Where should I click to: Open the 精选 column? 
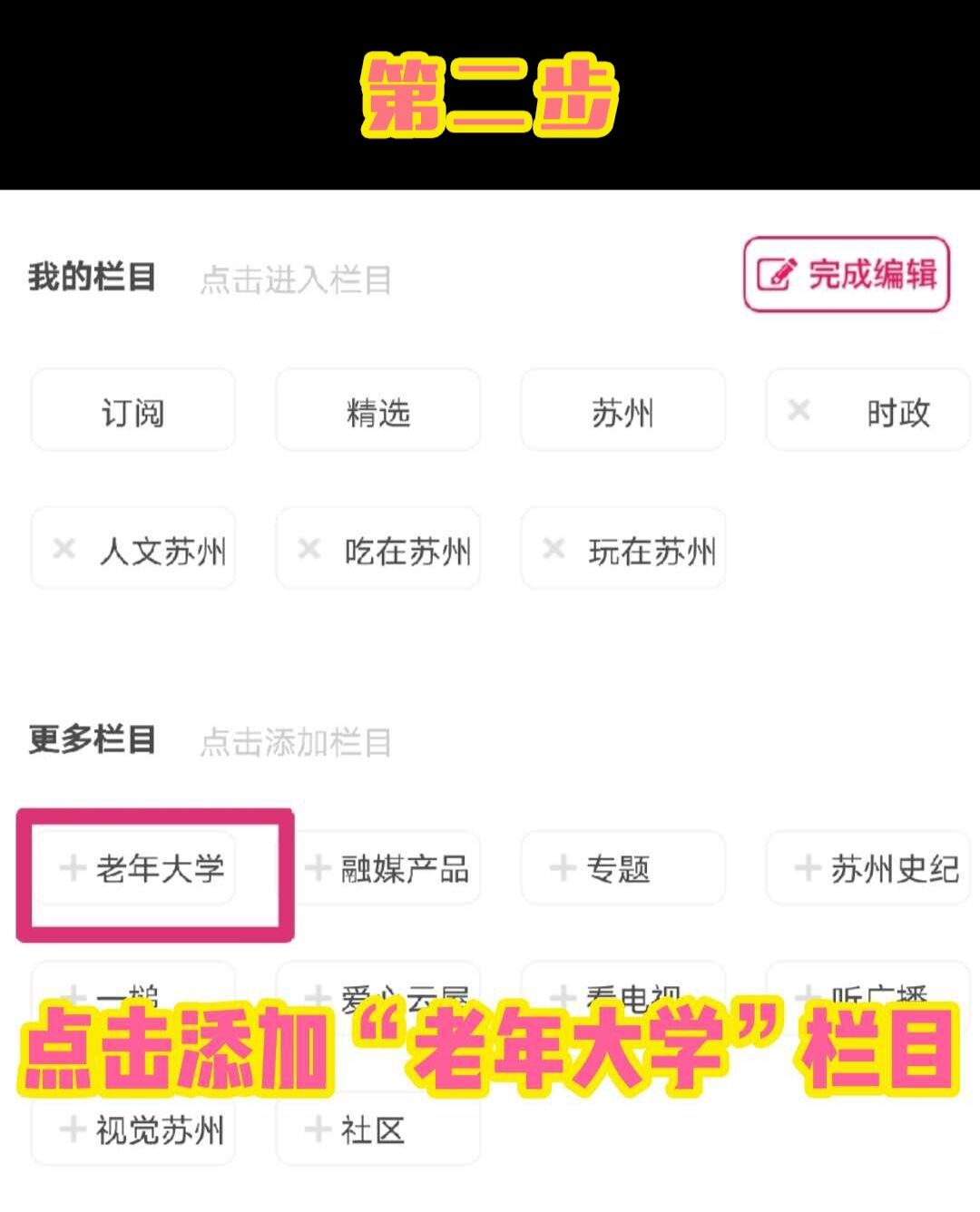click(377, 411)
